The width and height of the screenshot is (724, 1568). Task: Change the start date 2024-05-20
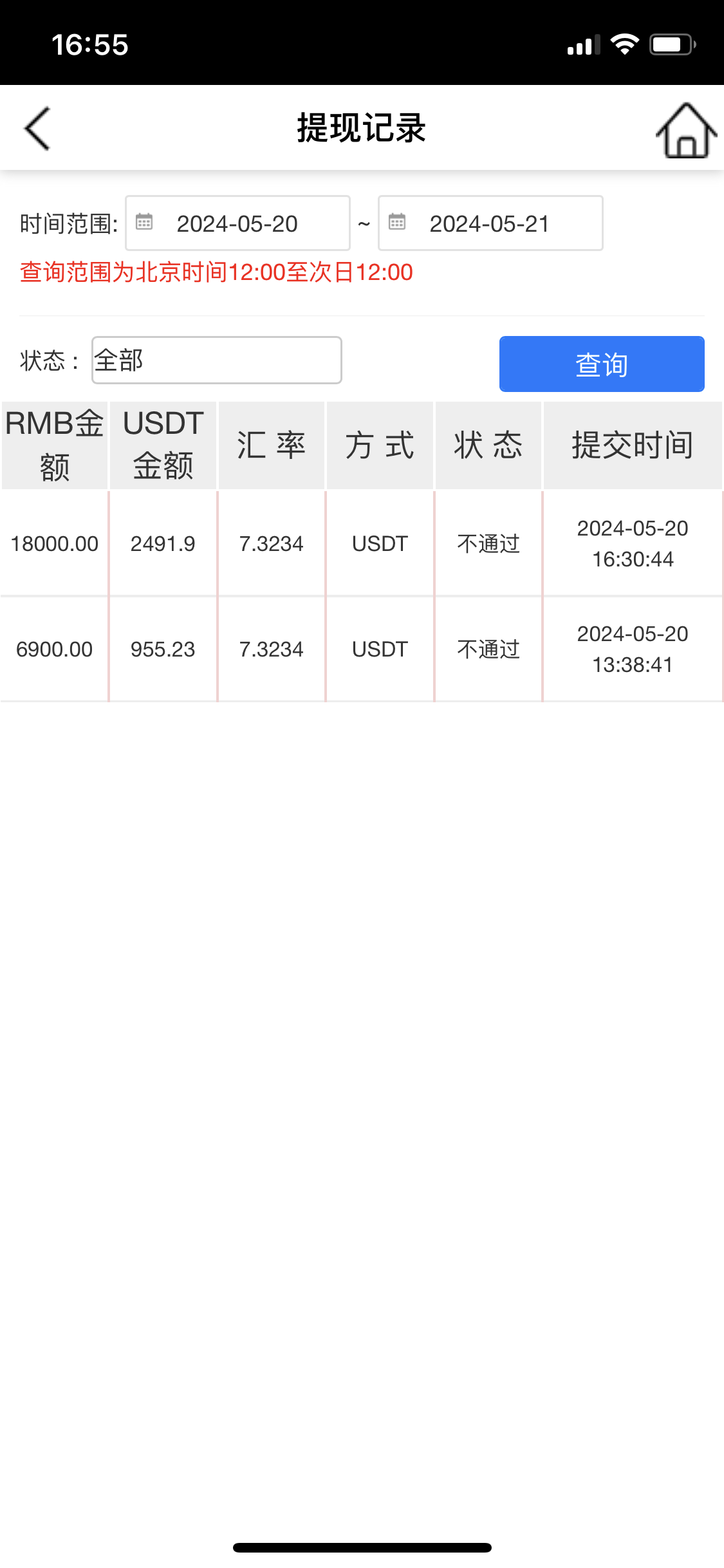point(237,223)
